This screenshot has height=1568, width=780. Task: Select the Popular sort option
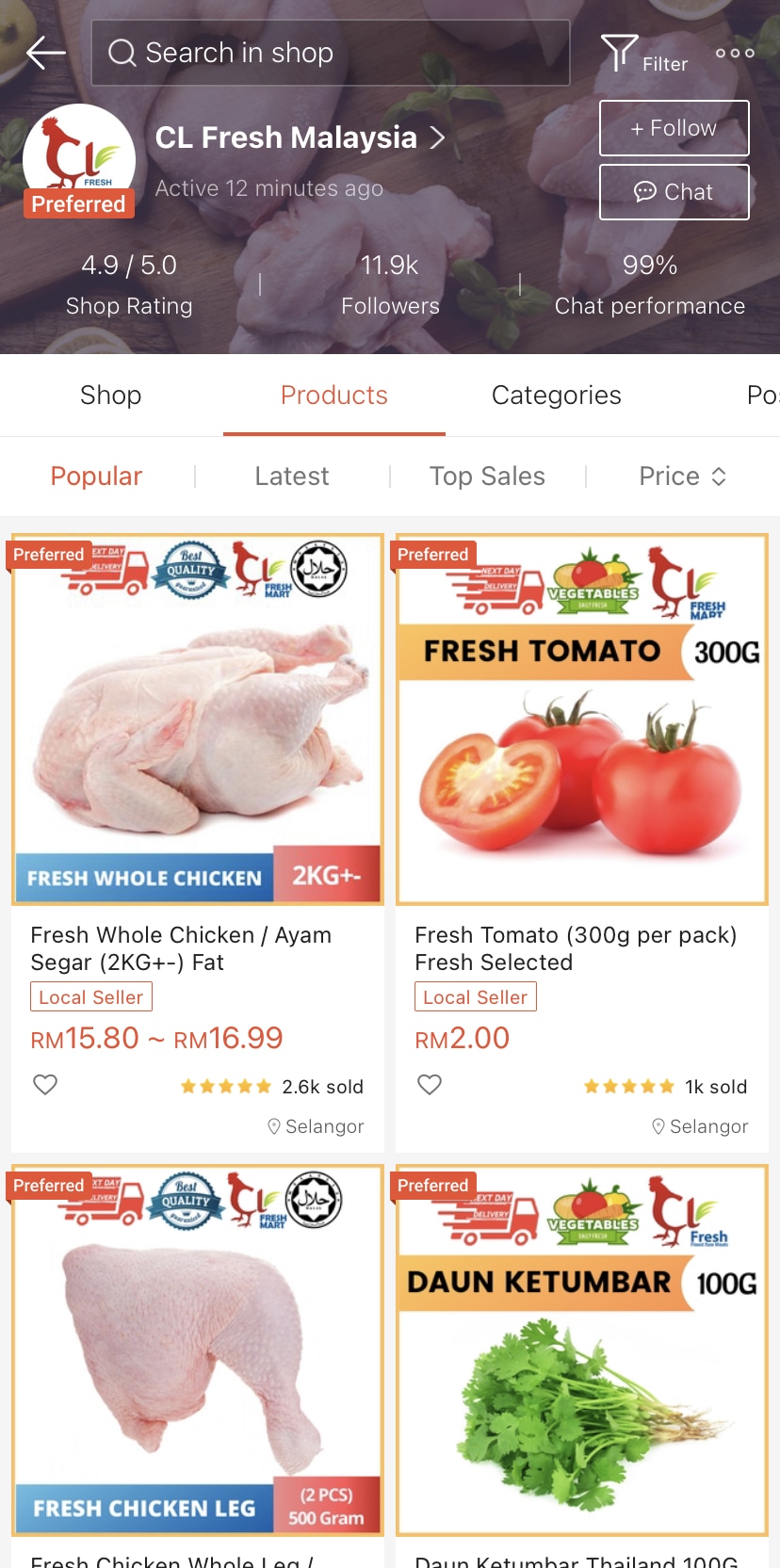pos(96,477)
